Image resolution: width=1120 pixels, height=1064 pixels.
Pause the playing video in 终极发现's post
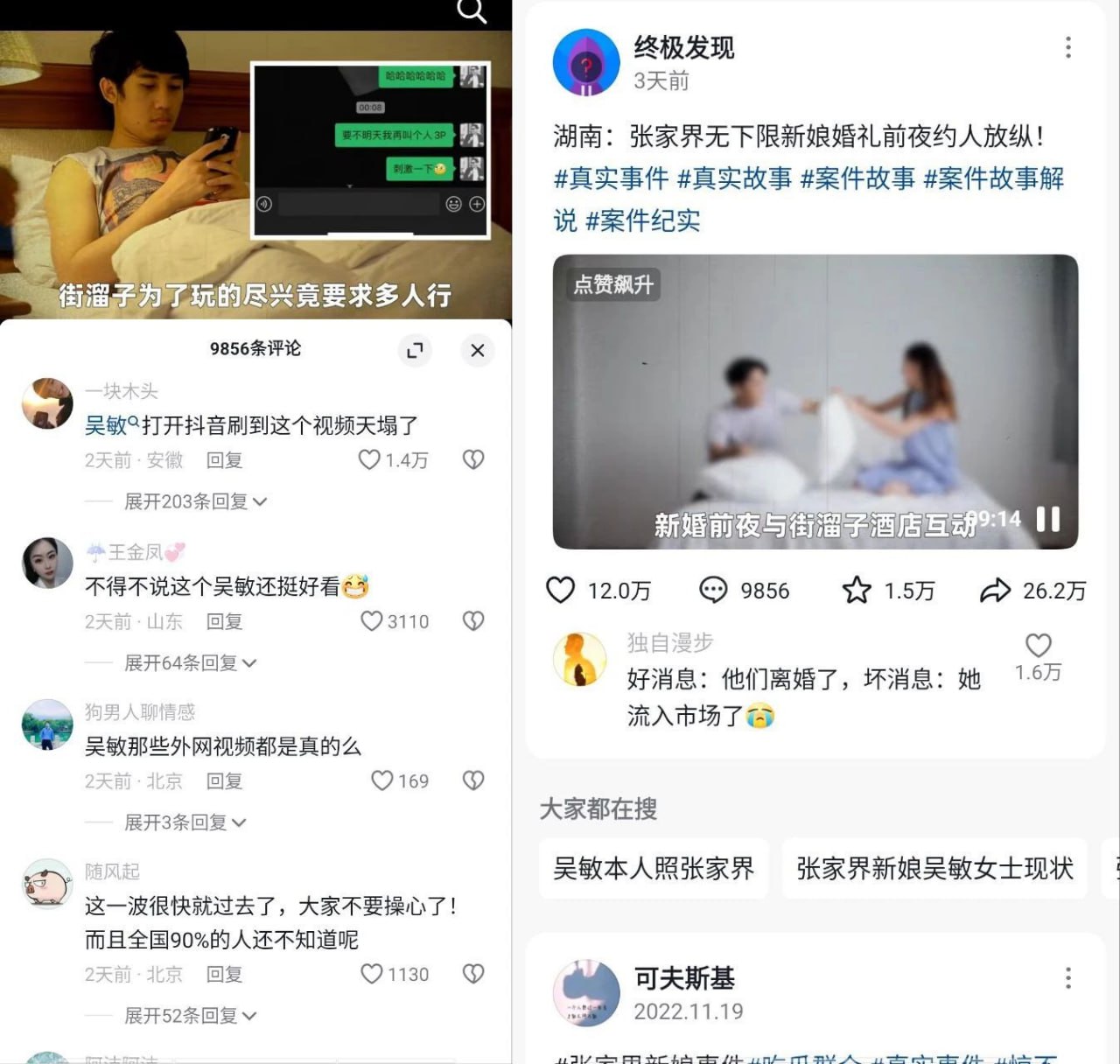(x=1047, y=520)
